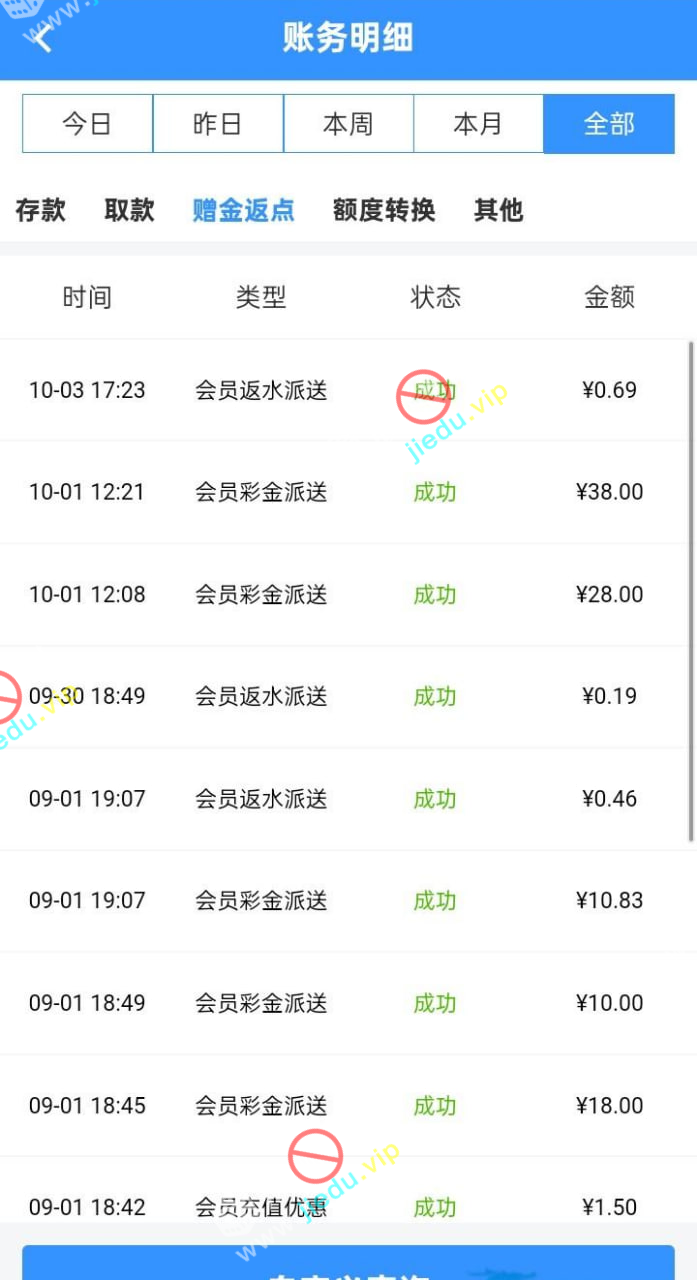Go back from 账务明细 page
Image resolution: width=697 pixels, height=1280 pixels.
click(42, 39)
